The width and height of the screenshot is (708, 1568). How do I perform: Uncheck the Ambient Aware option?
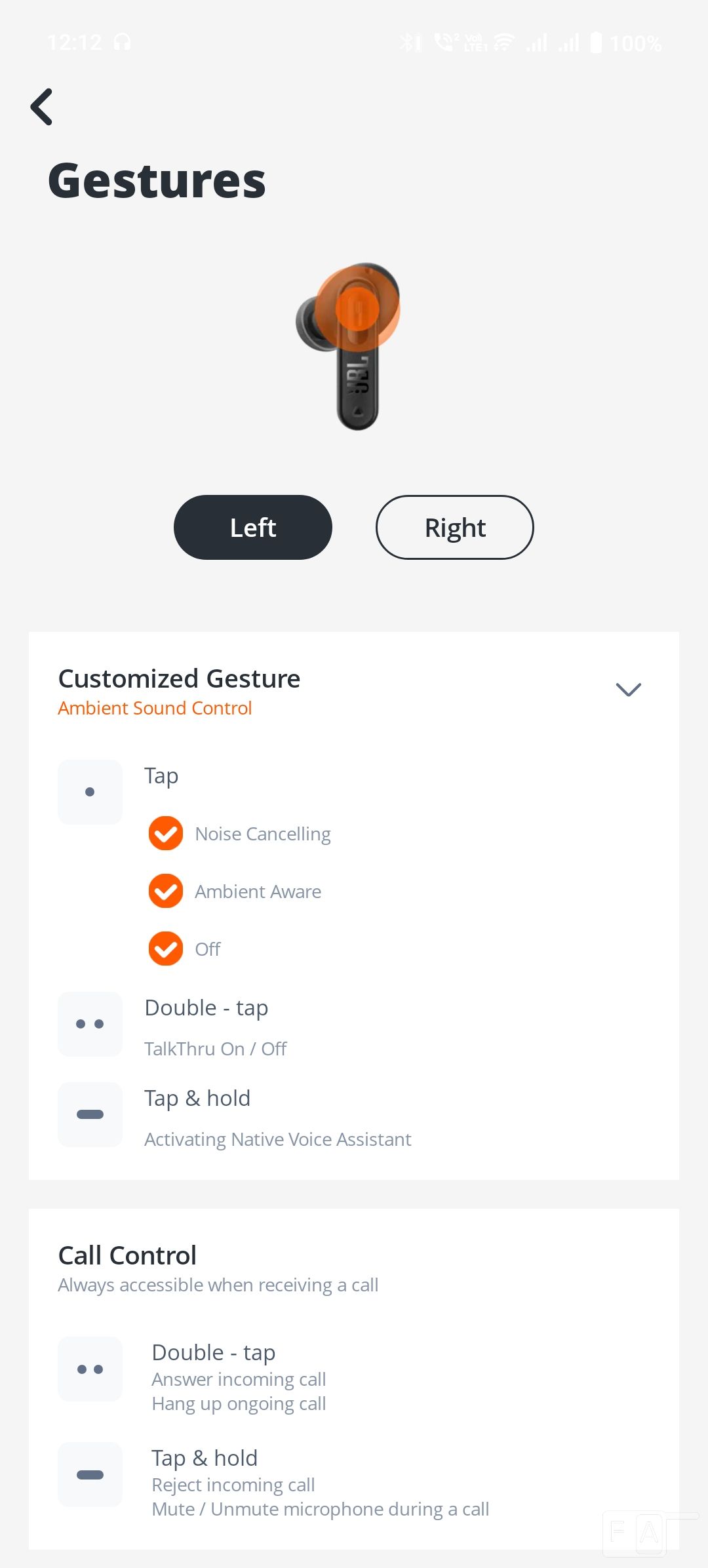pos(166,891)
